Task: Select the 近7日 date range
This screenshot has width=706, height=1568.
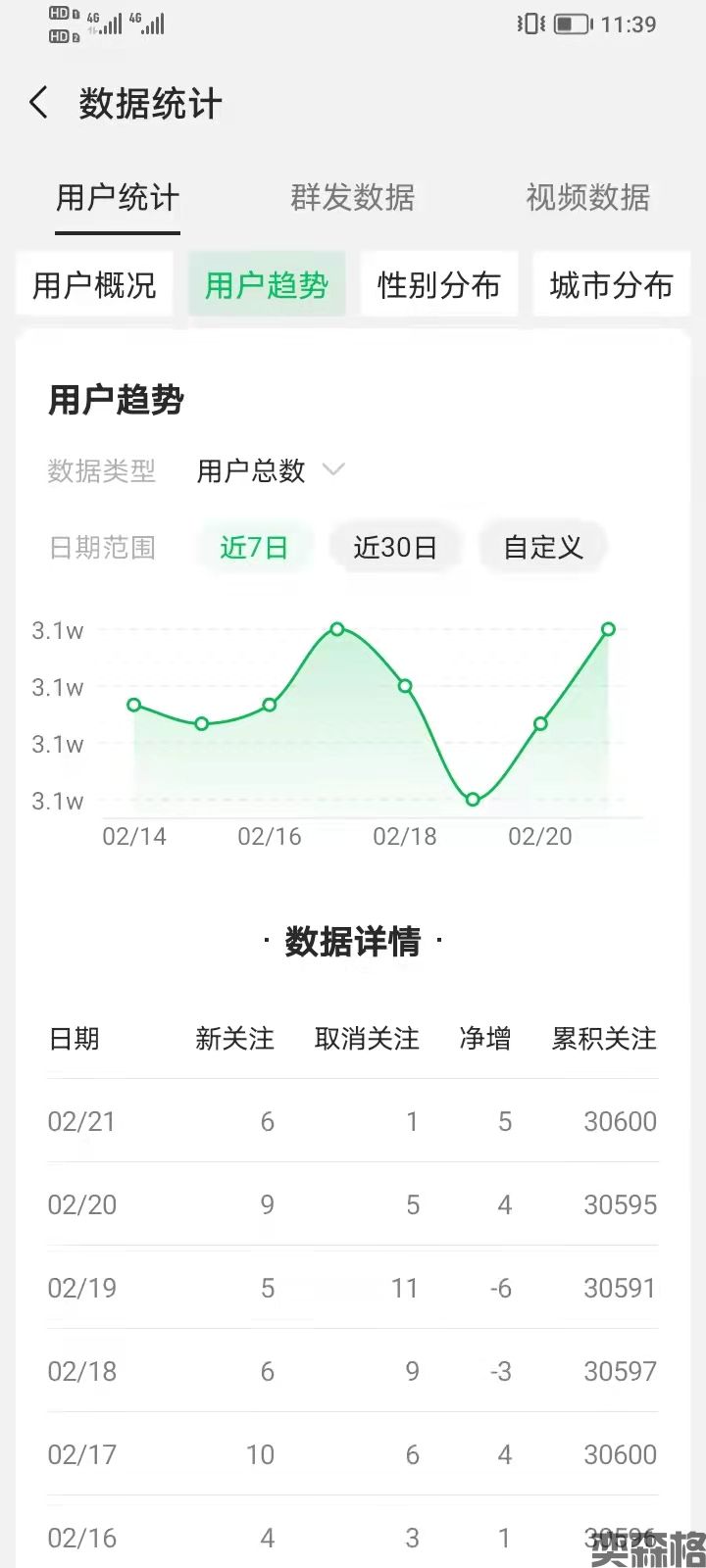Action: tap(254, 547)
